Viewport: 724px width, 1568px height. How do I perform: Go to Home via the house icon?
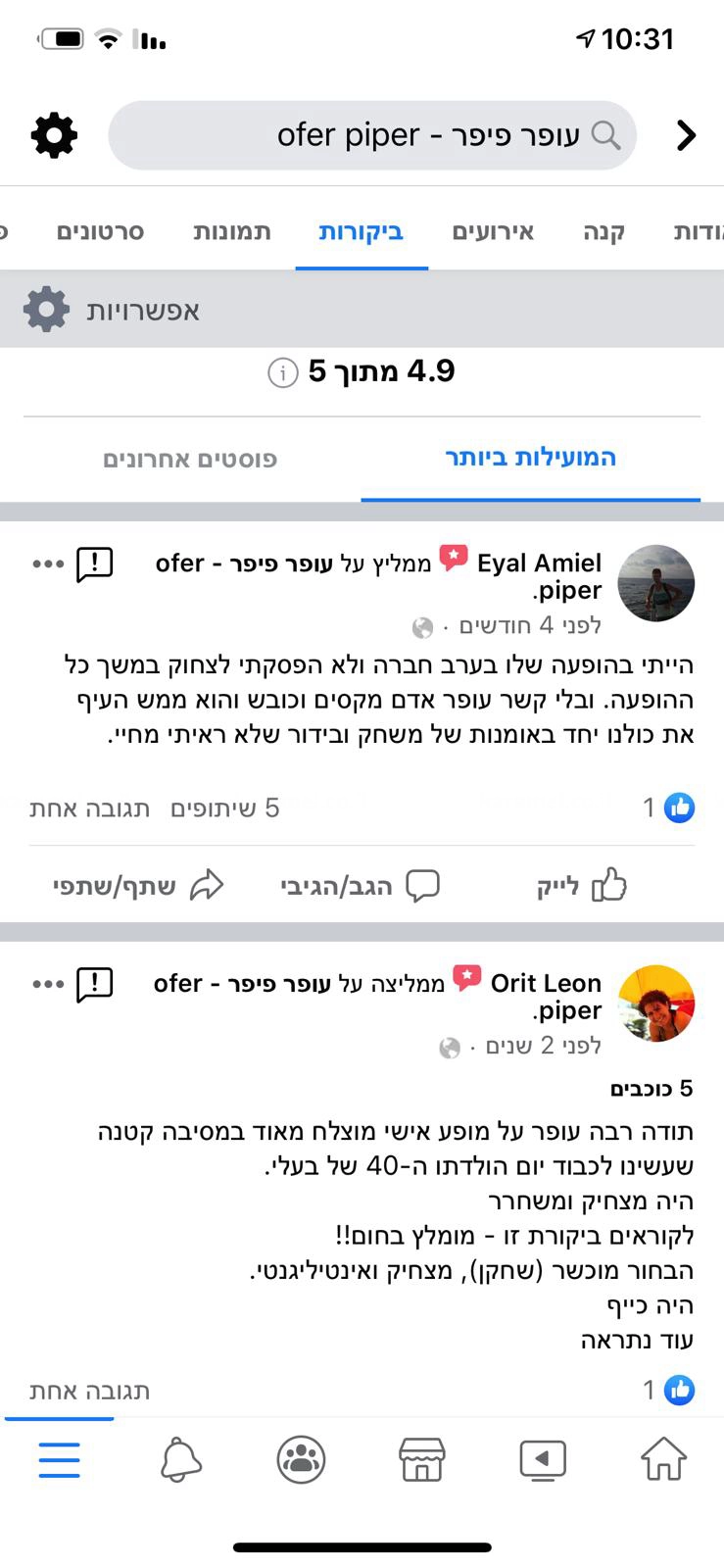(x=664, y=1458)
